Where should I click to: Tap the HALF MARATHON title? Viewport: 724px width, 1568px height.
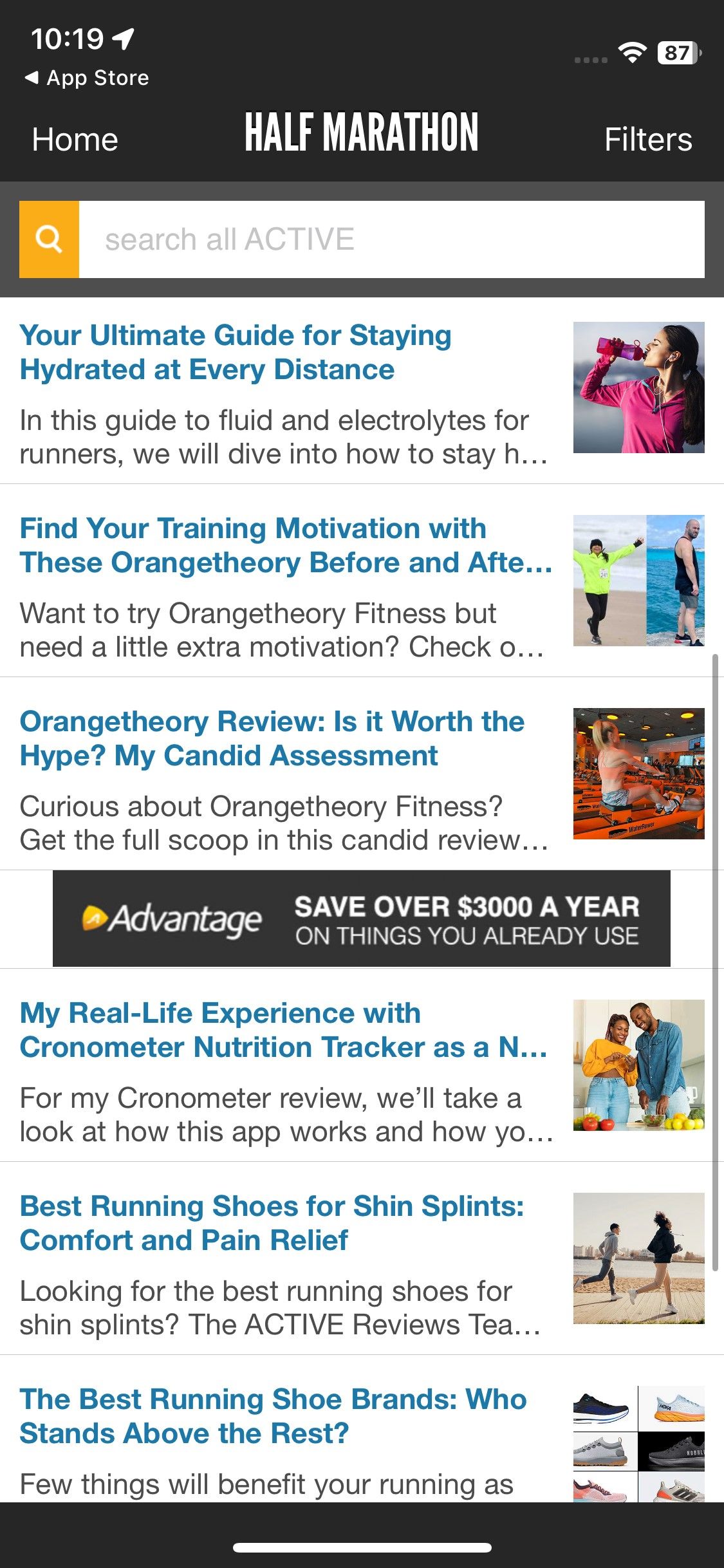click(x=360, y=133)
